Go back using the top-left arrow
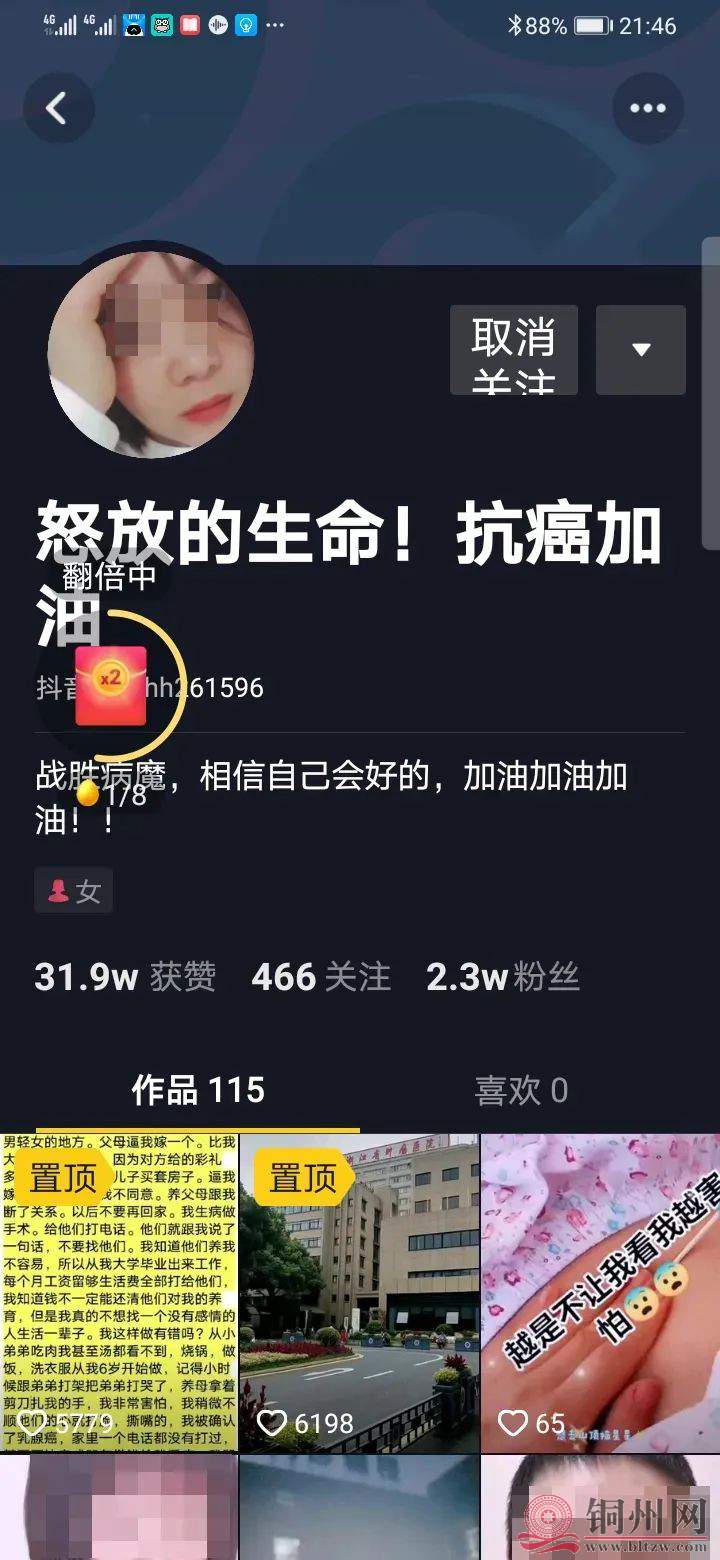Screen dimensions: 720x1560 [58, 108]
